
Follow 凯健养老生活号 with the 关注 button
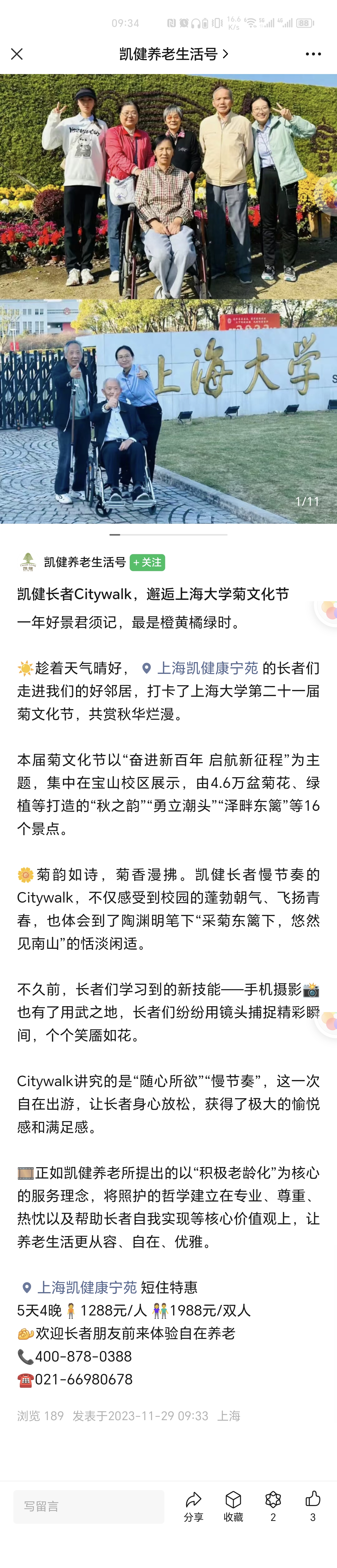tap(147, 562)
